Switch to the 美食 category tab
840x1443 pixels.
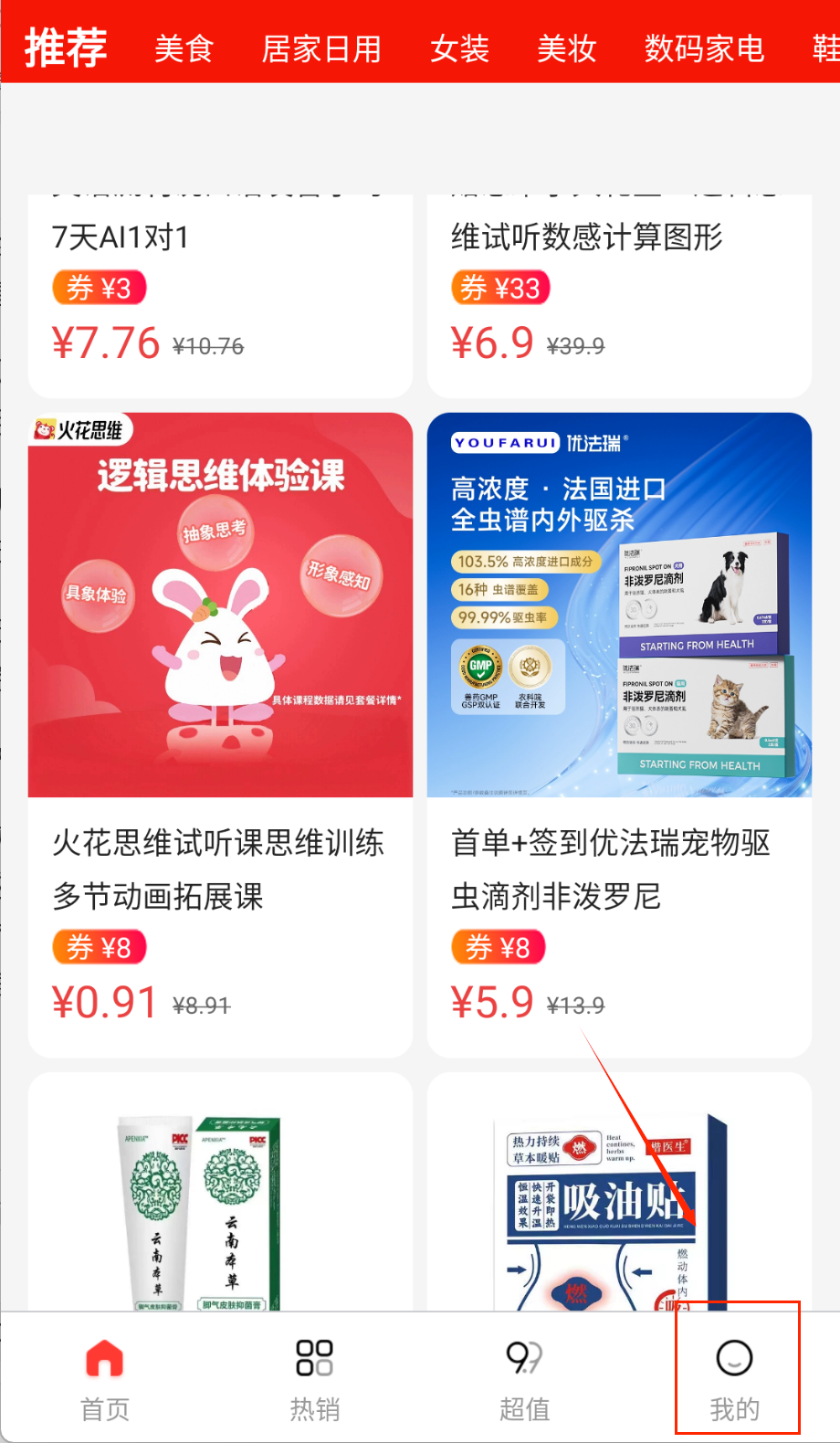tap(184, 48)
